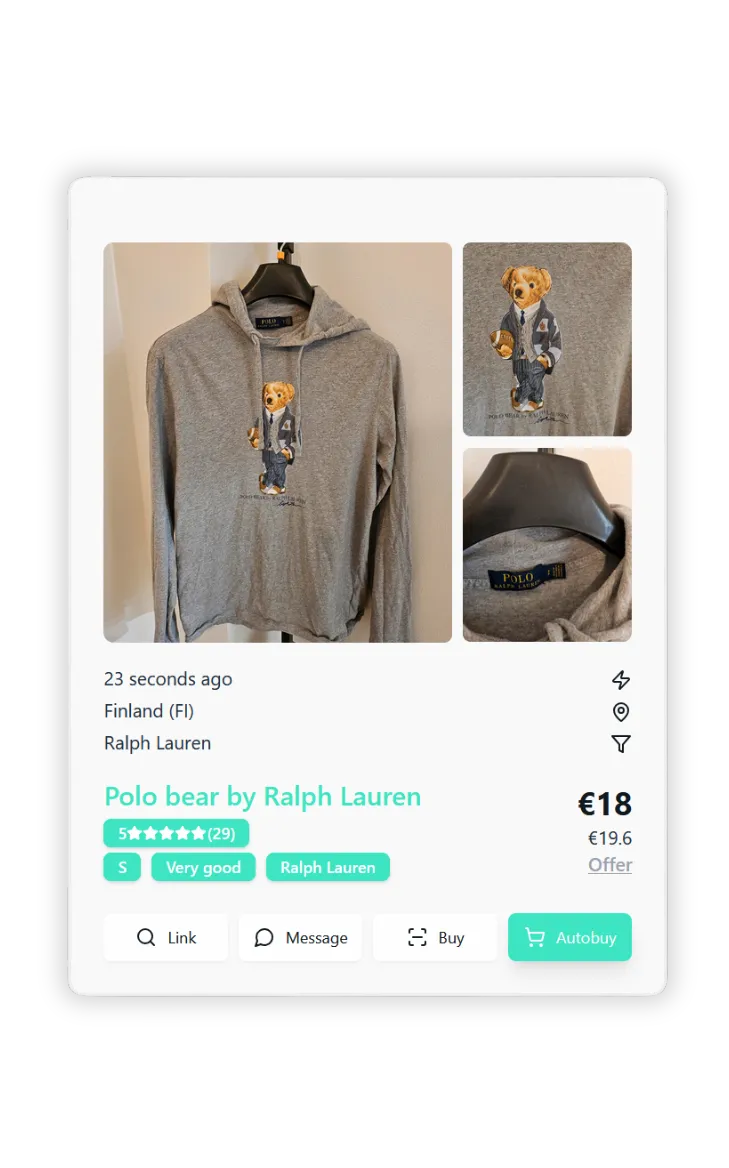View the neck label photo
This screenshot has width=729, height=1168.
[x=547, y=545]
